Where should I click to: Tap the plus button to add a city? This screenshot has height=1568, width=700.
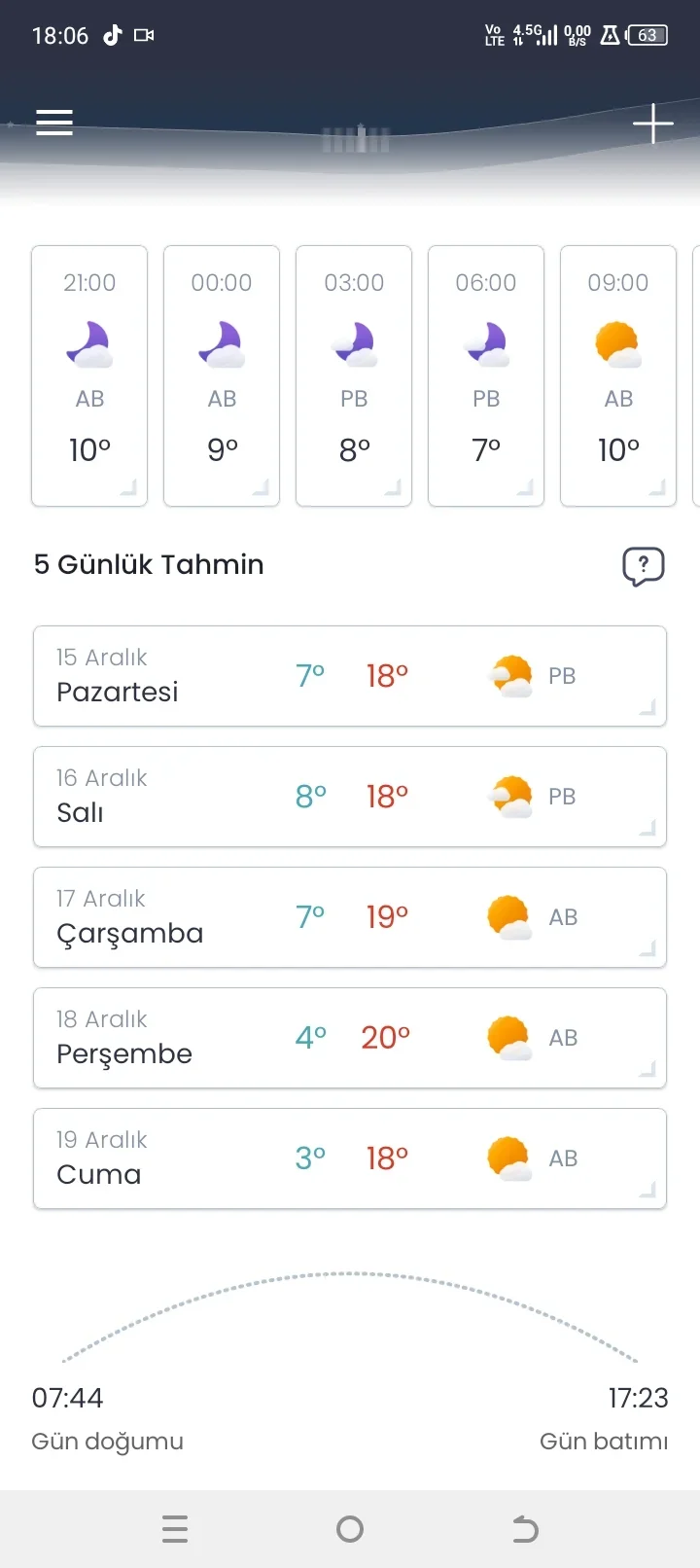coord(653,123)
